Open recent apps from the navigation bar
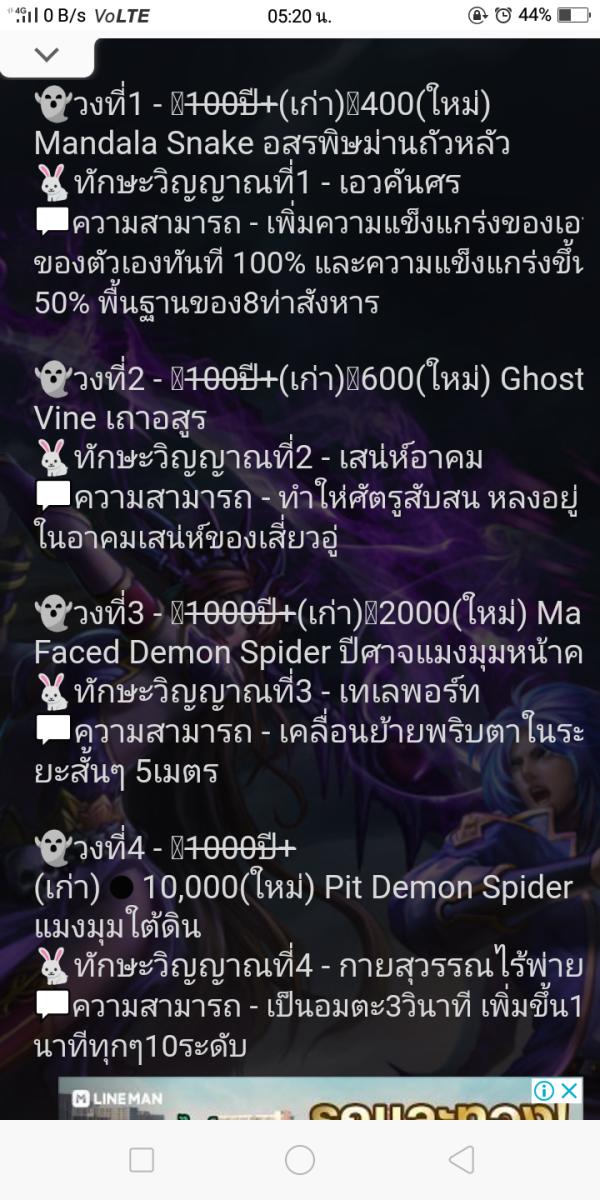This screenshot has height=1200, width=600. click(142, 1159)
